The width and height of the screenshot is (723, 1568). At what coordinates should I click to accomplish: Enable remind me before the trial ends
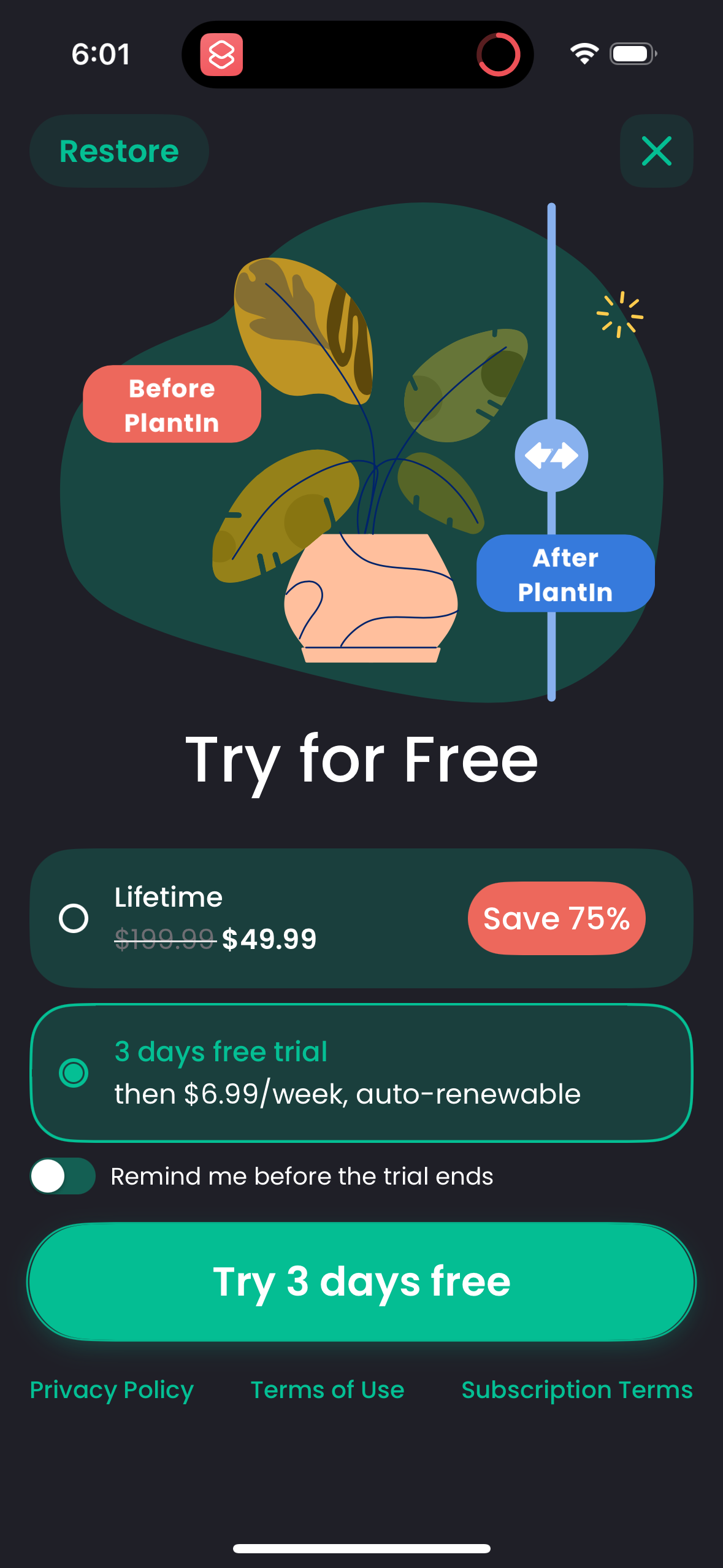tap(63, 1176)
